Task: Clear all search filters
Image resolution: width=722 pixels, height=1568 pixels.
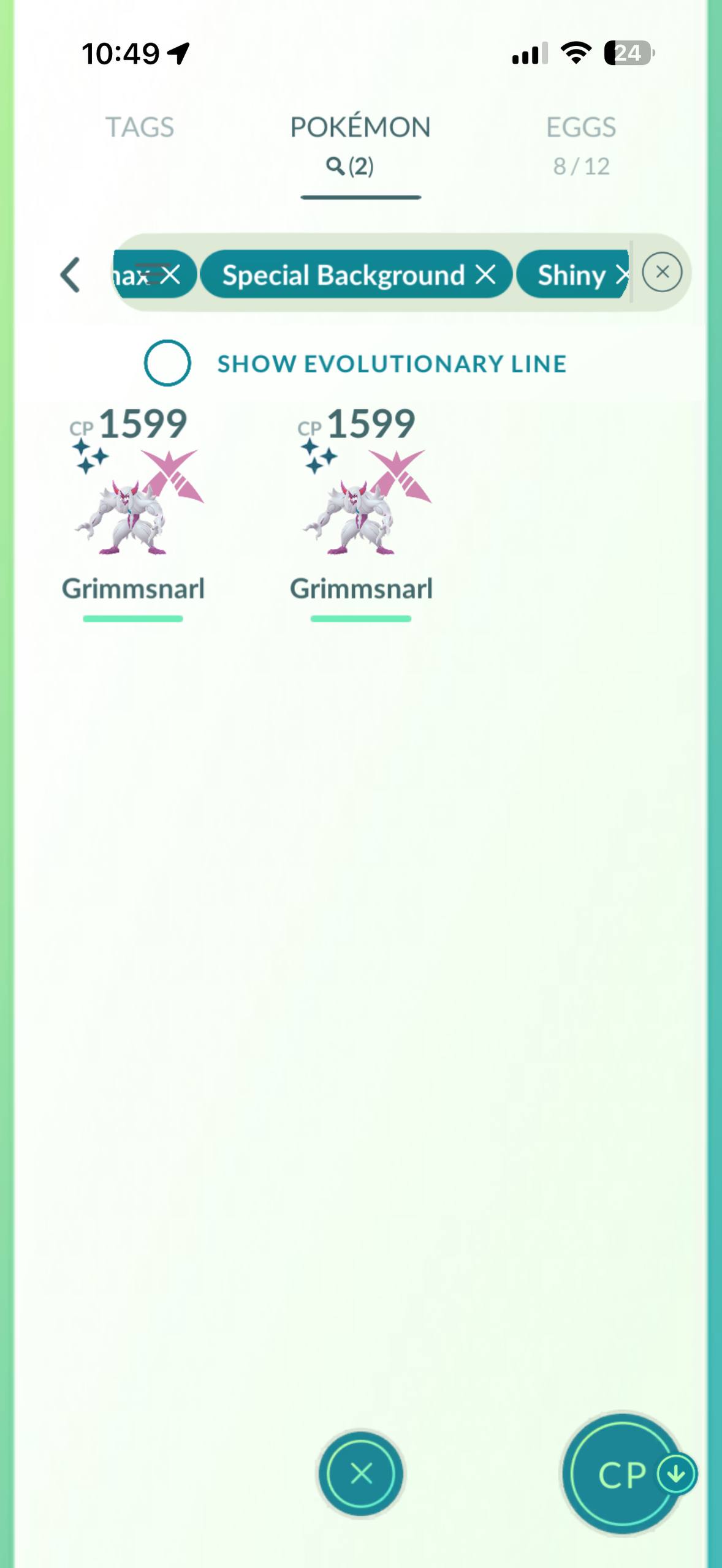Action: [662, 273]
